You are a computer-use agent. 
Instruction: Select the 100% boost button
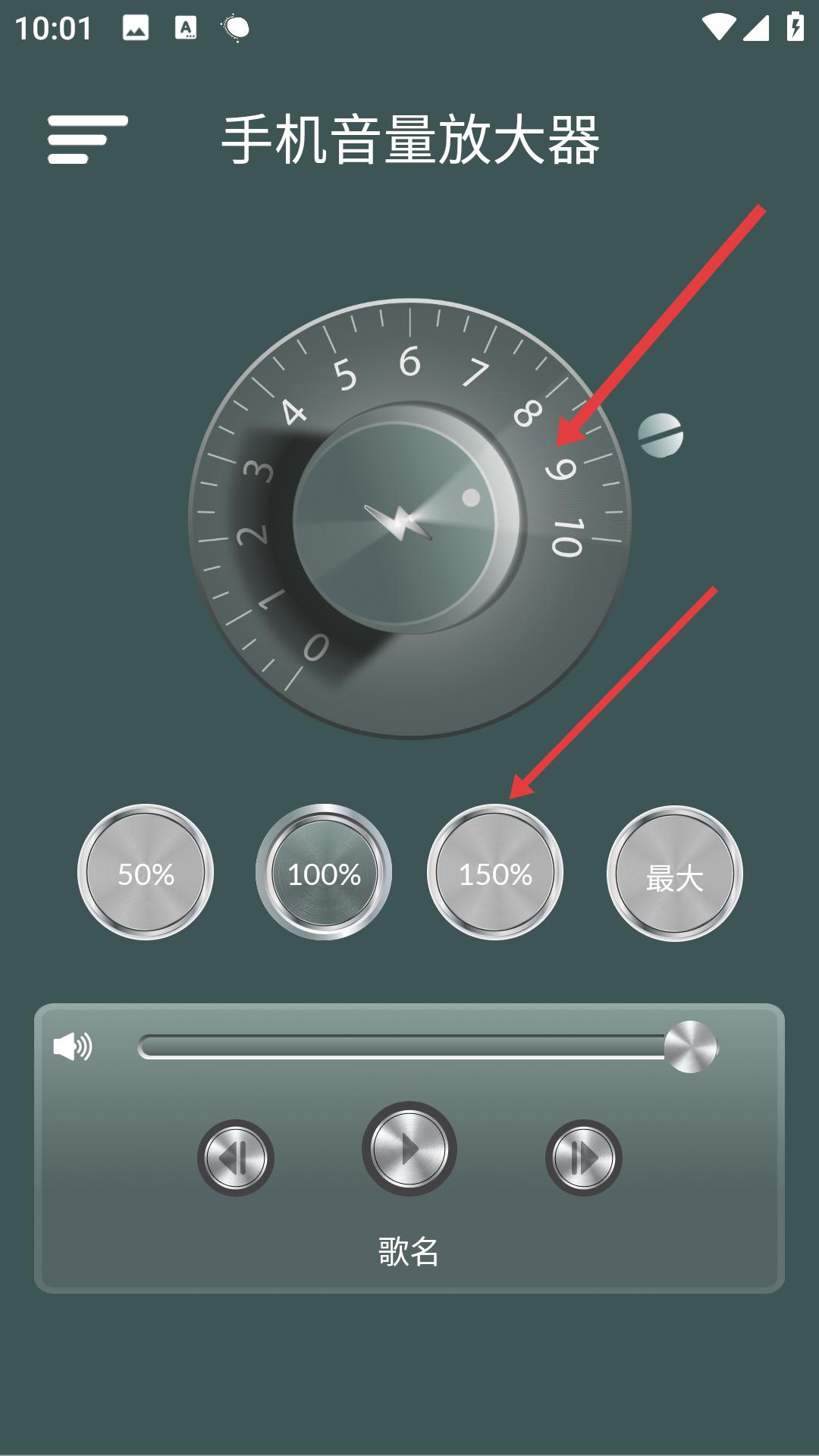coord(324,873)
